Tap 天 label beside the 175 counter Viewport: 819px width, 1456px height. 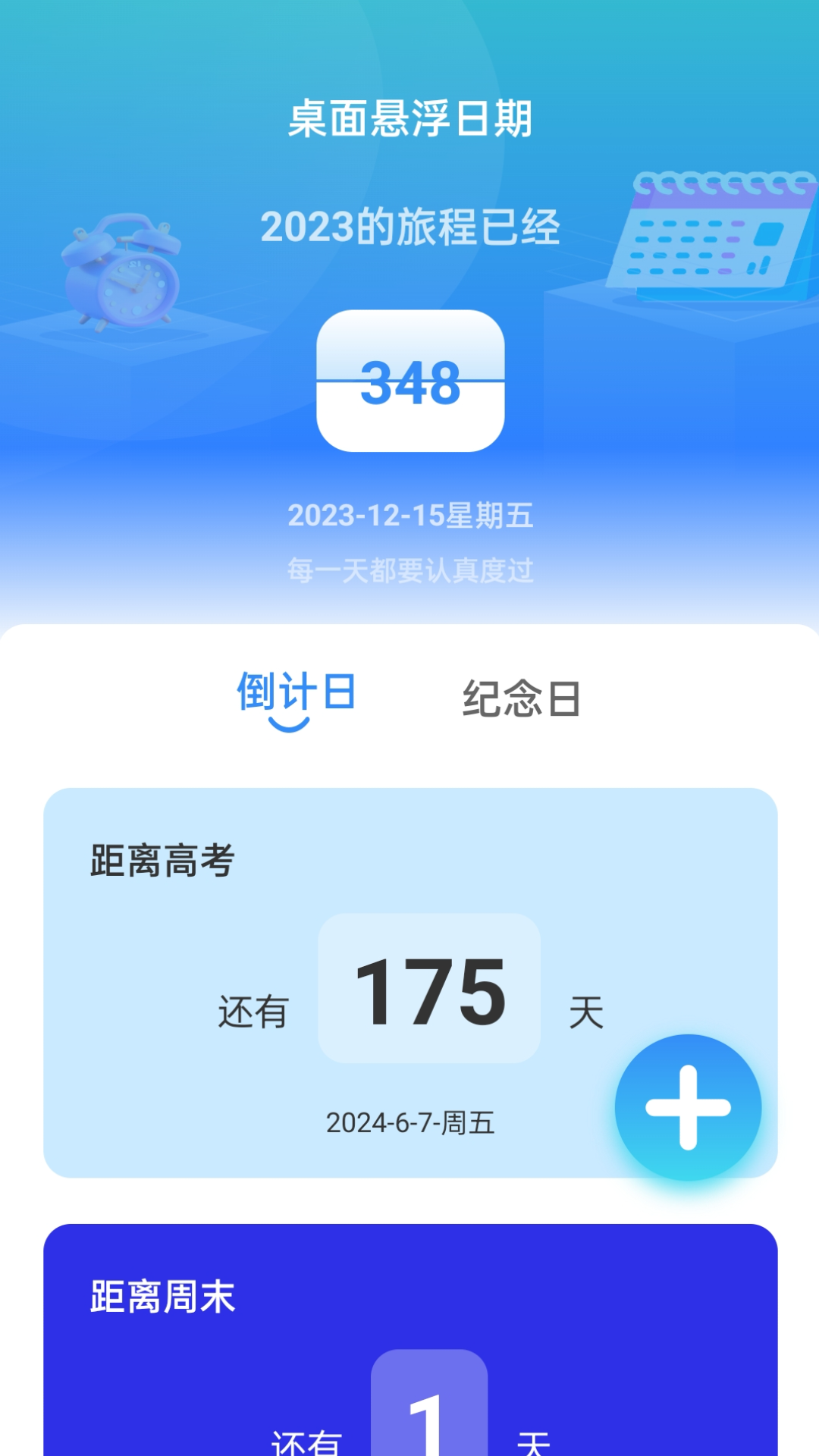tap(588, 1009)
